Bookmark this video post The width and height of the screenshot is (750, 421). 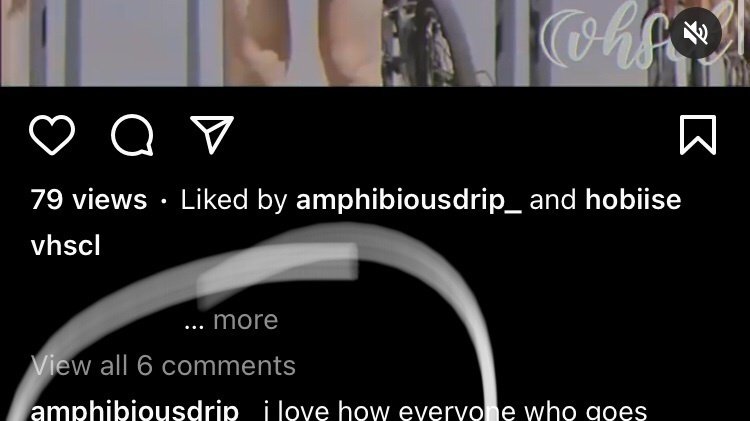coord(697,135)
